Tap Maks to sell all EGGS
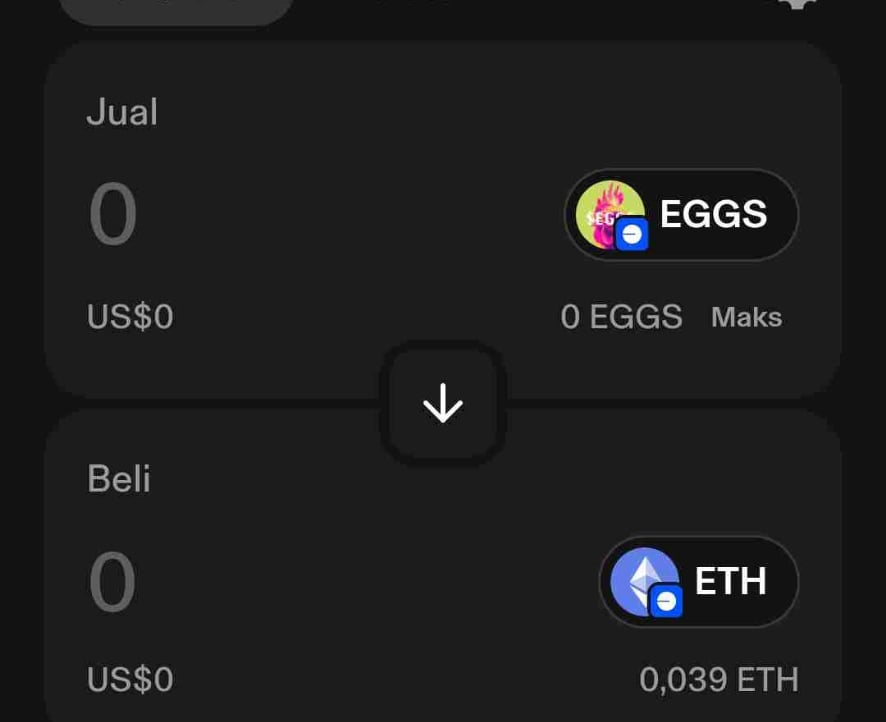The image size is (886, 722). [x=746, y=318]
